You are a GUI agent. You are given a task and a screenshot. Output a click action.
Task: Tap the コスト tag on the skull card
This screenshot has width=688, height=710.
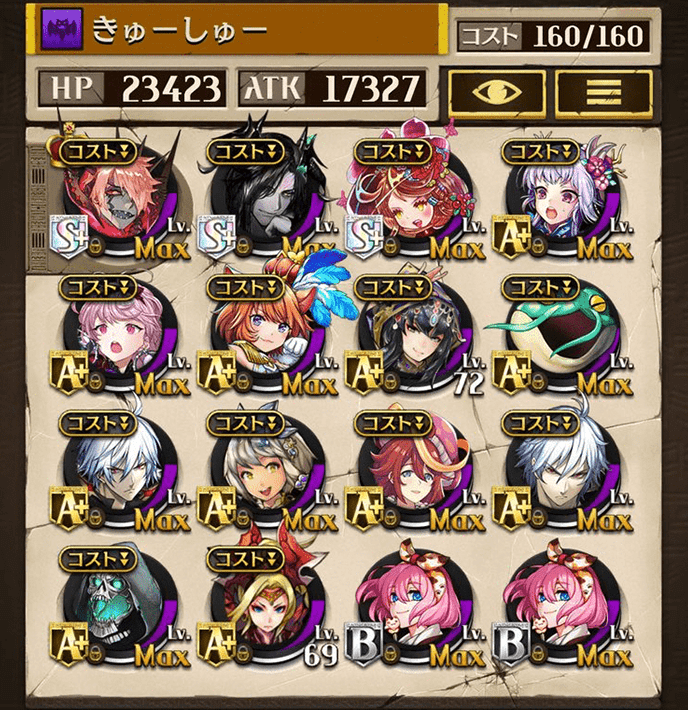click(x=98, y=556)
